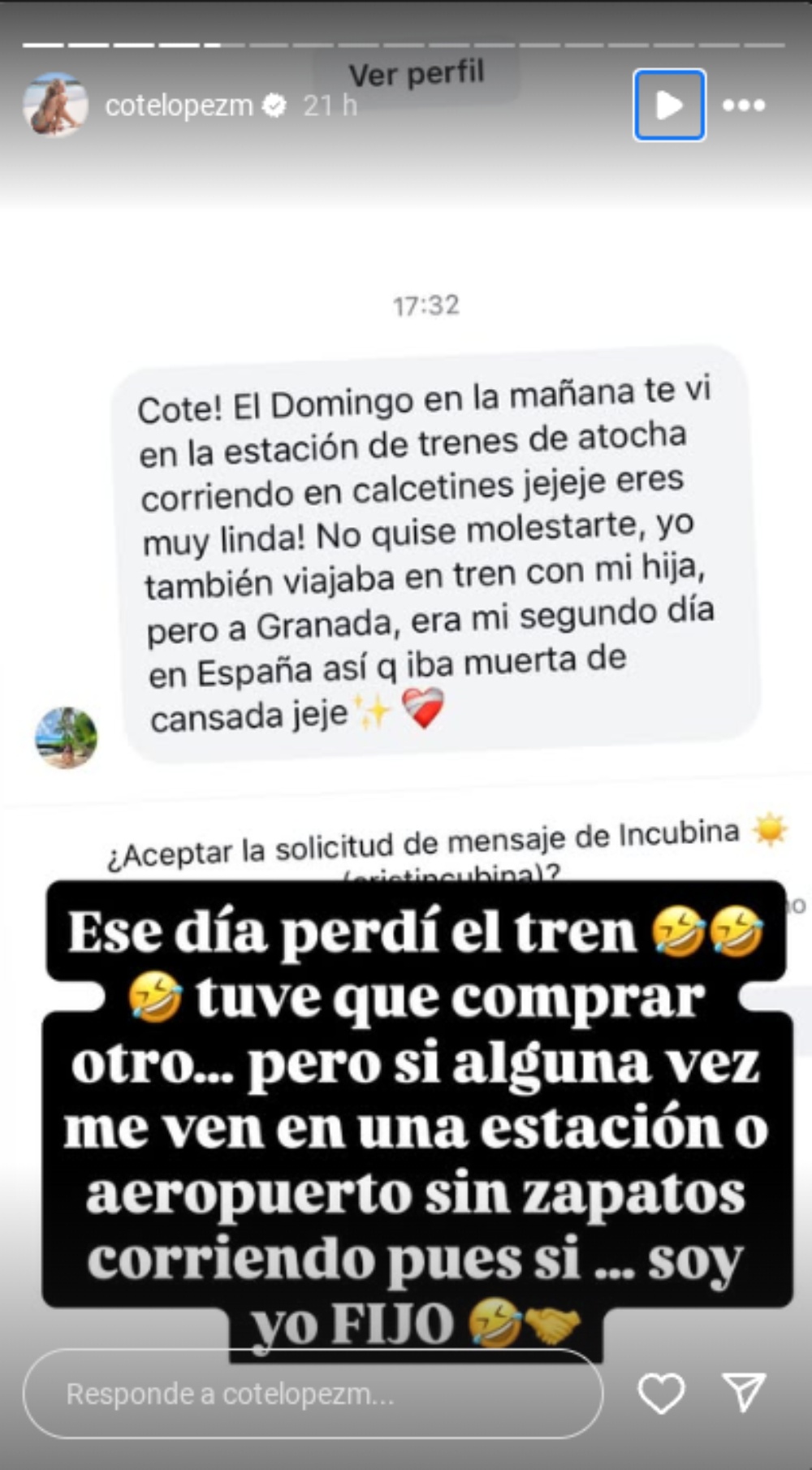Viewport: 812px width, 1470px height.
Task: Reply in the Responde a cotelopezm field
Action: coord(312,1394)
